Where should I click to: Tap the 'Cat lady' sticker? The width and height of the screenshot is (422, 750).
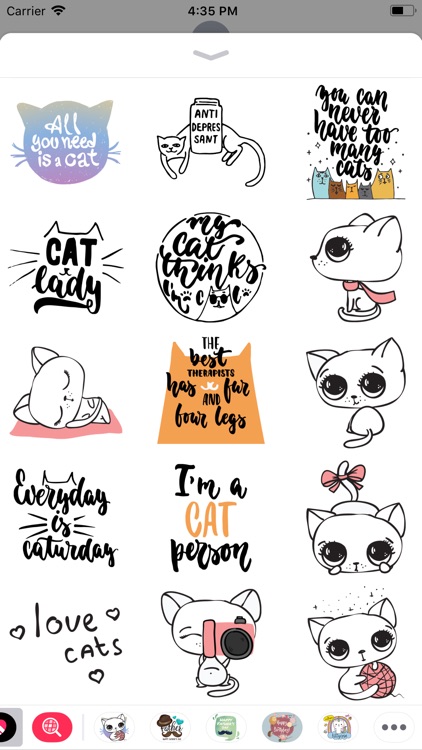(66, 268)
